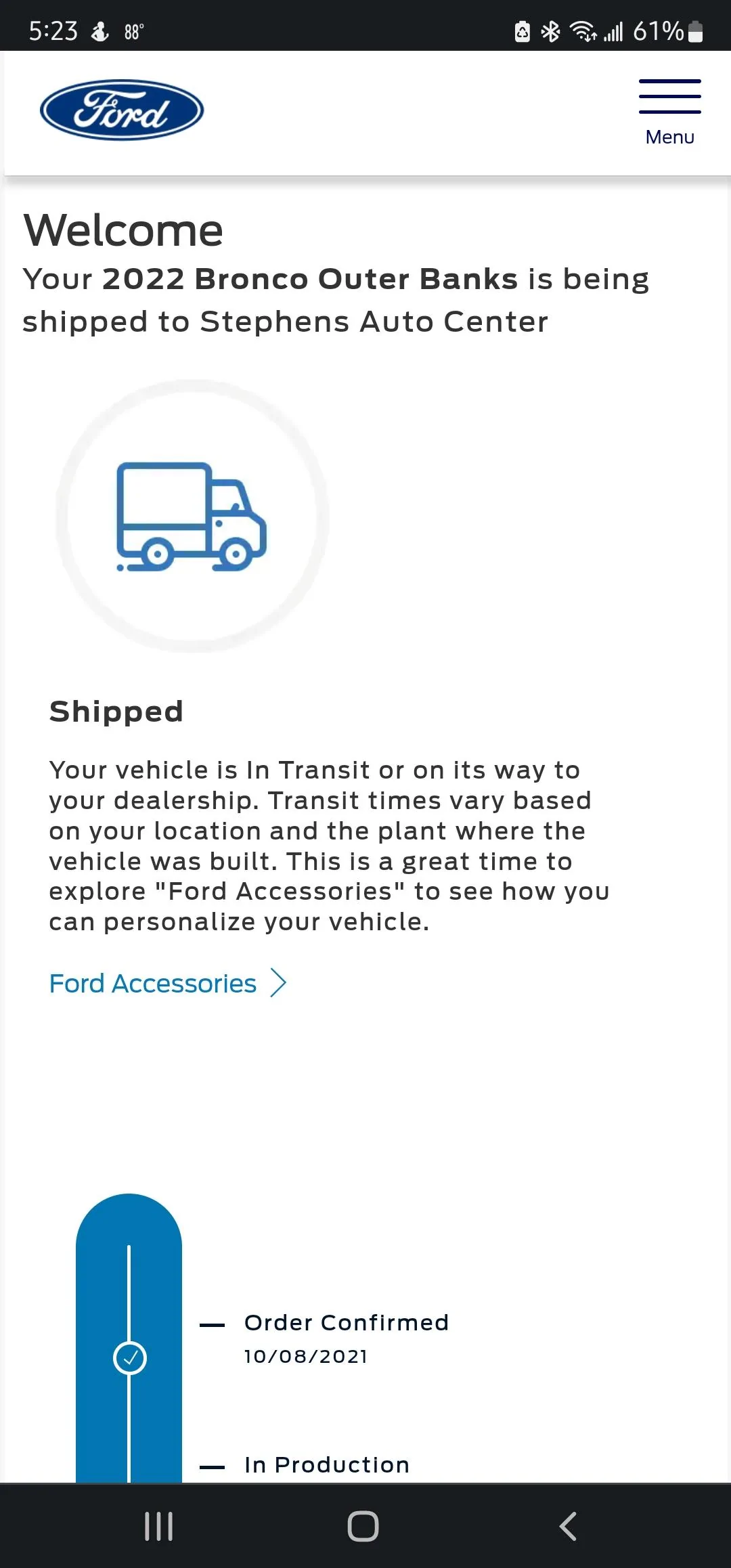Screen dimensions: 731x1568
Task: Open the Menu hamburger button
Action: (669, 112)
